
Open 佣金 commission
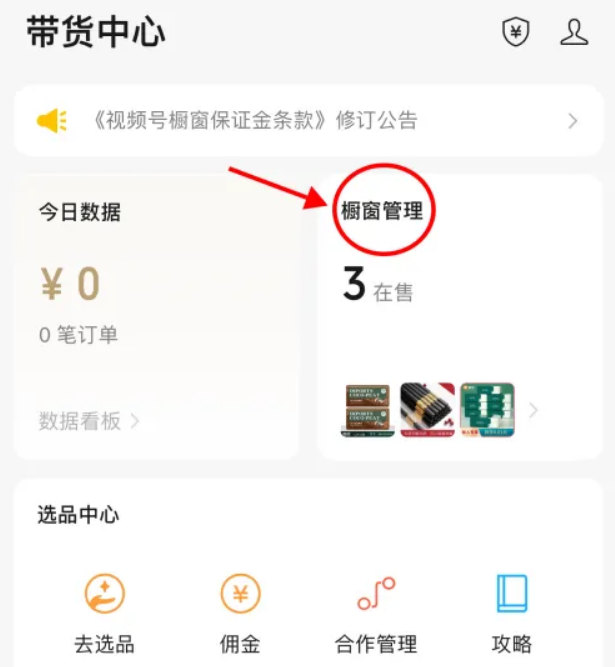(240, 611)
